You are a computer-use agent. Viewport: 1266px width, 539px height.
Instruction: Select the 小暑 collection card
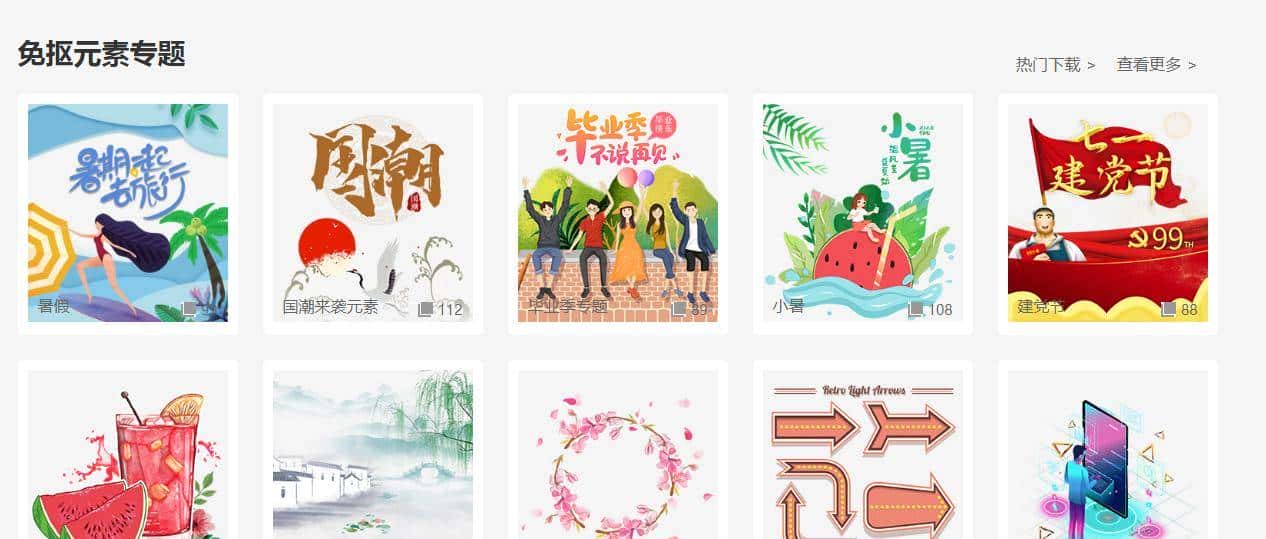pos(863,213)
